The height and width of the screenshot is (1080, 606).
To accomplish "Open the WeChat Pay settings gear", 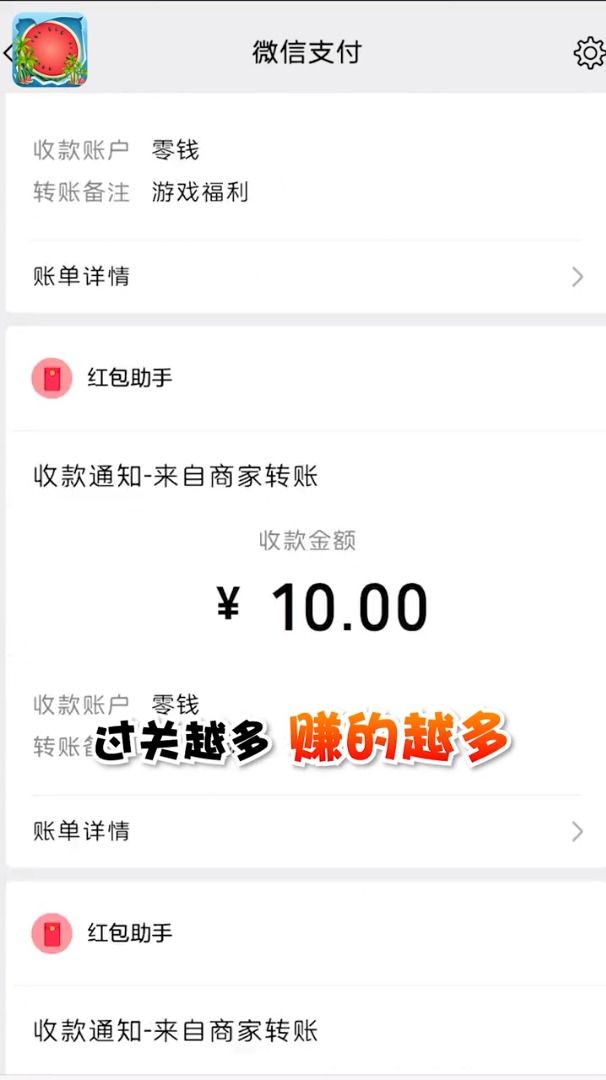I will (x=589, y=53).
